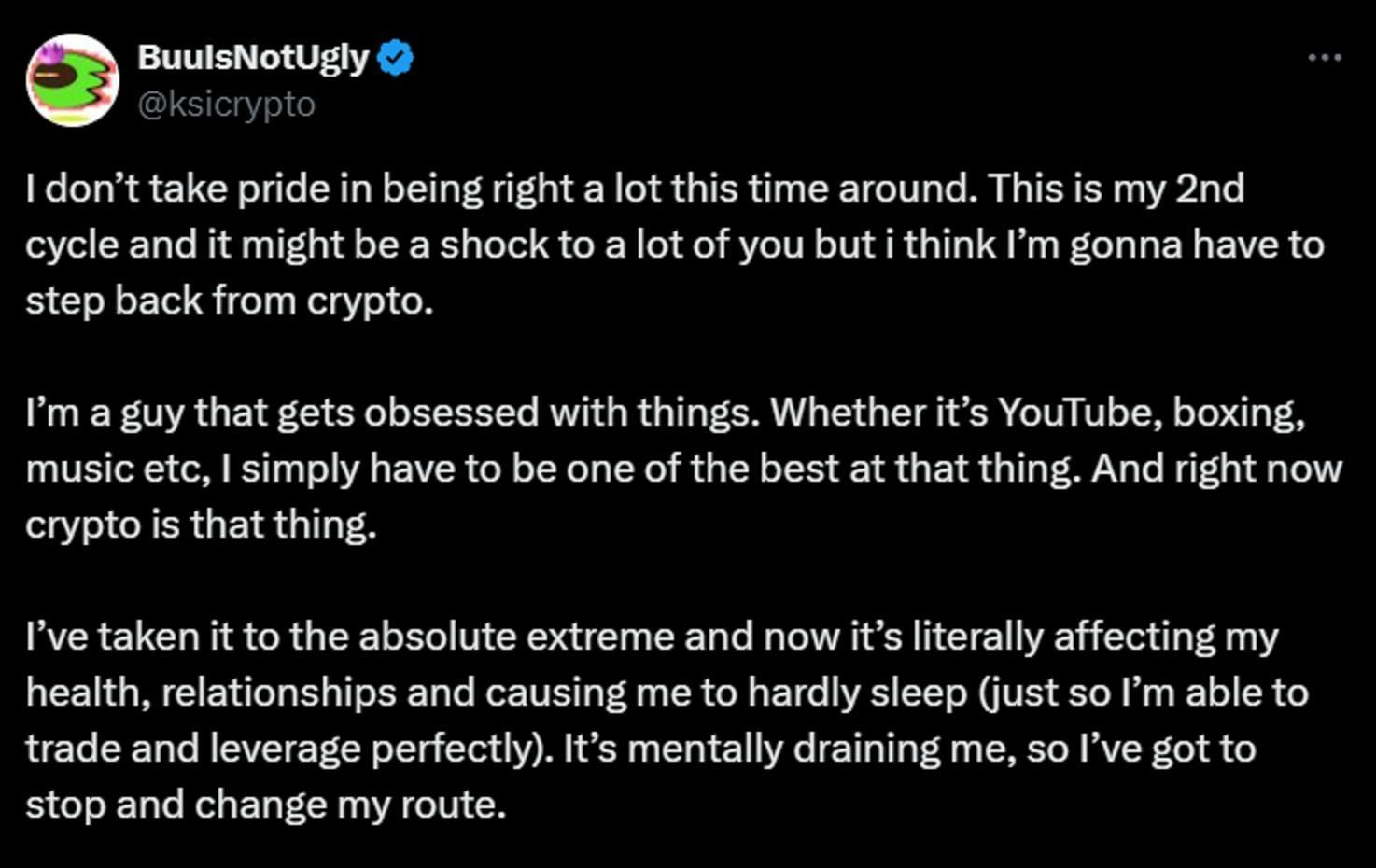Image resolution: width=1376 pixels, height=868 pixels.
Task: Open the post's three-dot overflow menu
Action: pos(1325,58)
